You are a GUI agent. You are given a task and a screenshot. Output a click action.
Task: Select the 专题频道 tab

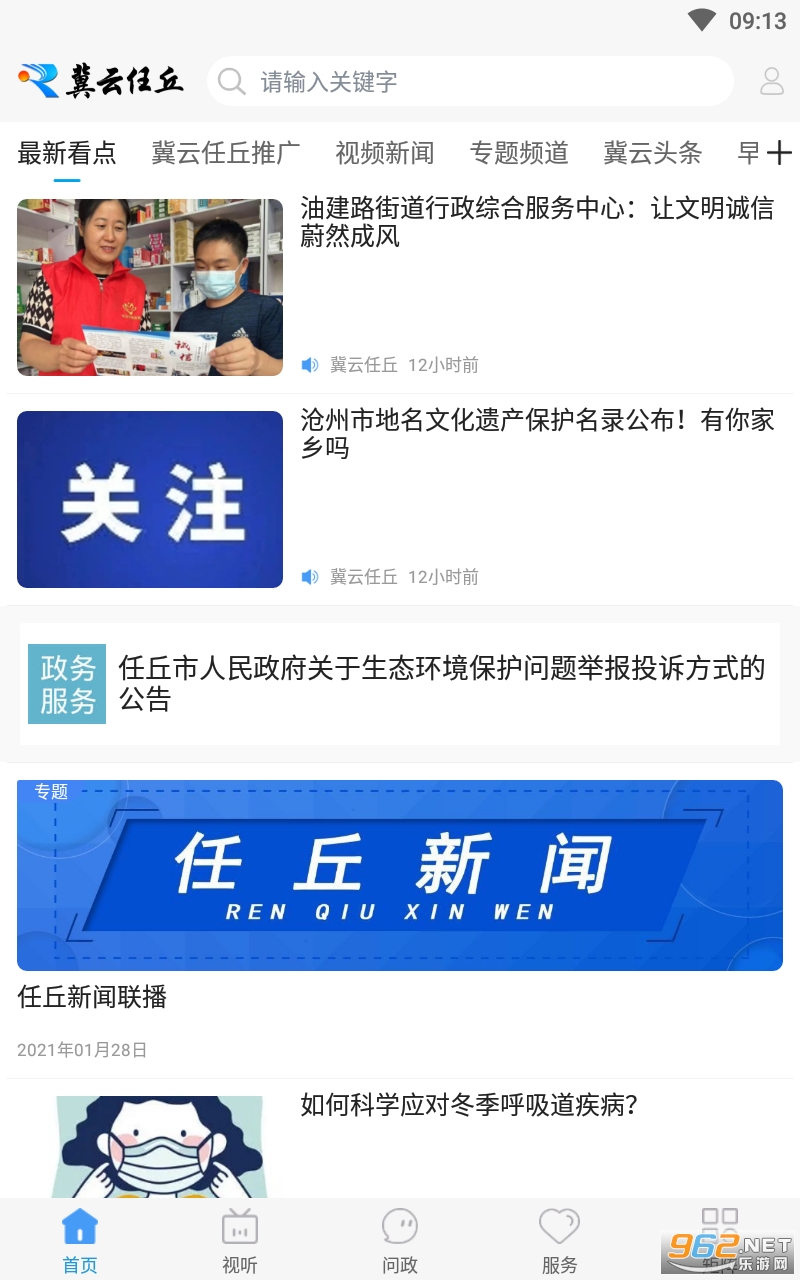[x=519, y=153]
